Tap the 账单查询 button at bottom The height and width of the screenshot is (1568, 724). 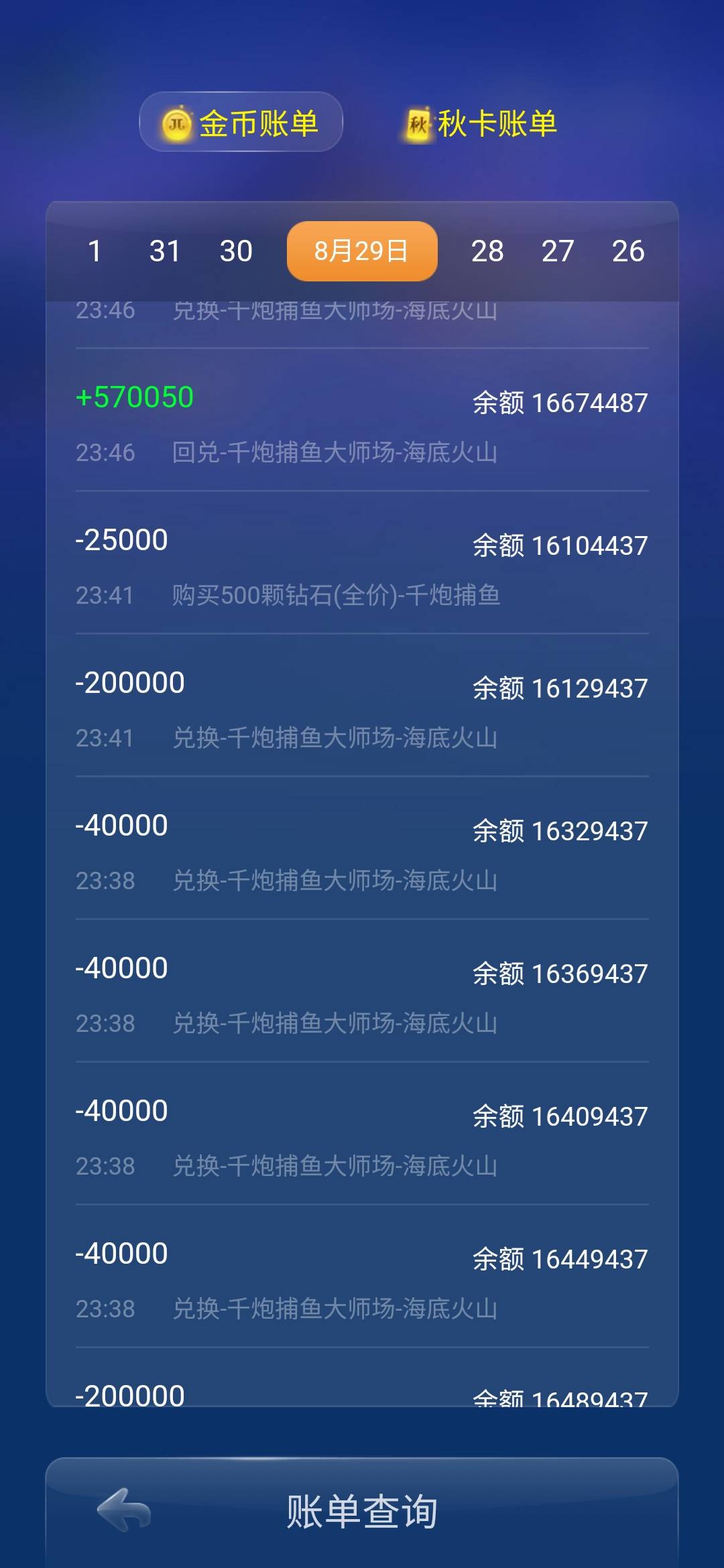pyautogui.click(x=362, y=1512)
